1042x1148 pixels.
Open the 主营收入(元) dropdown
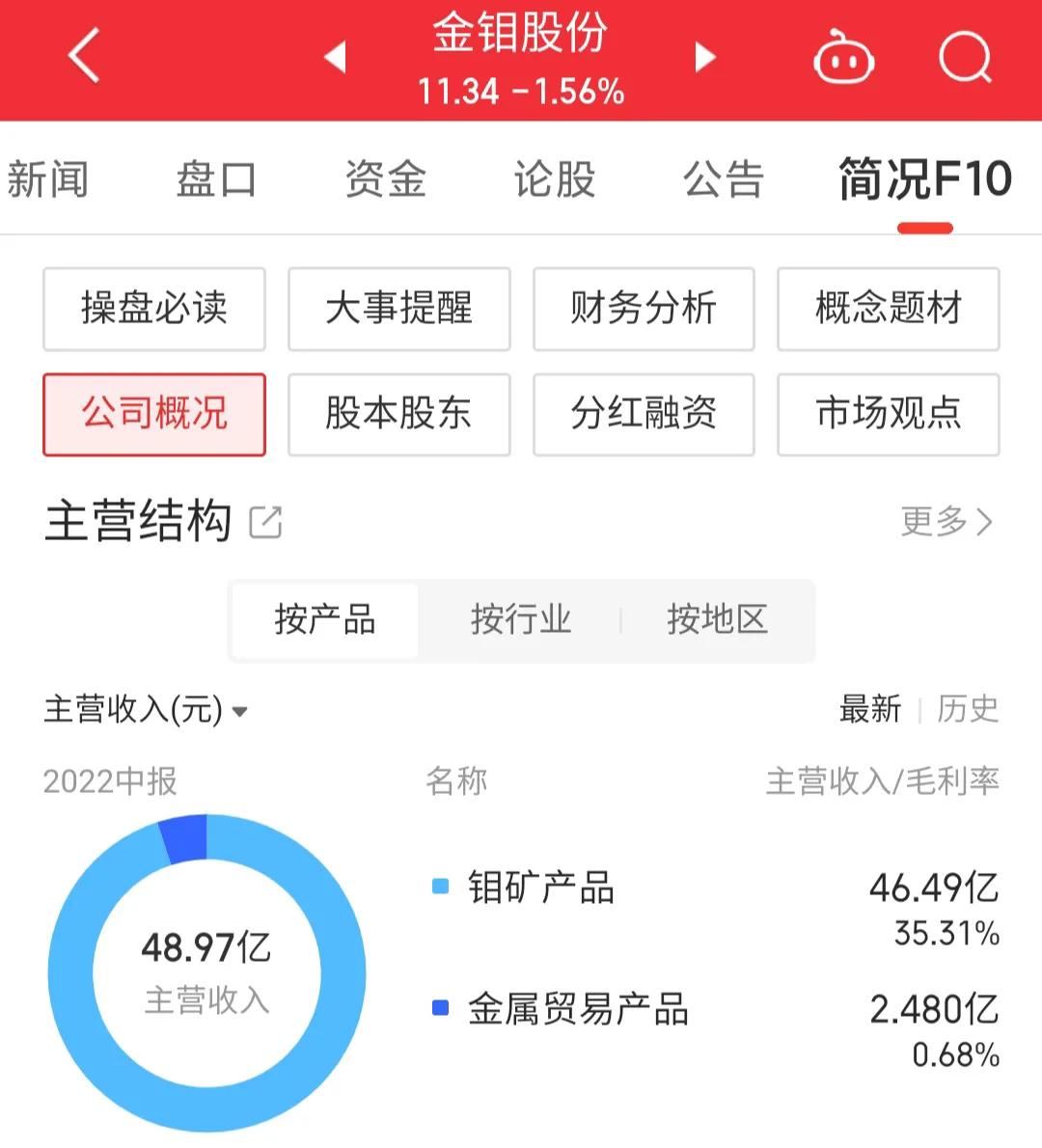(143, 709)
